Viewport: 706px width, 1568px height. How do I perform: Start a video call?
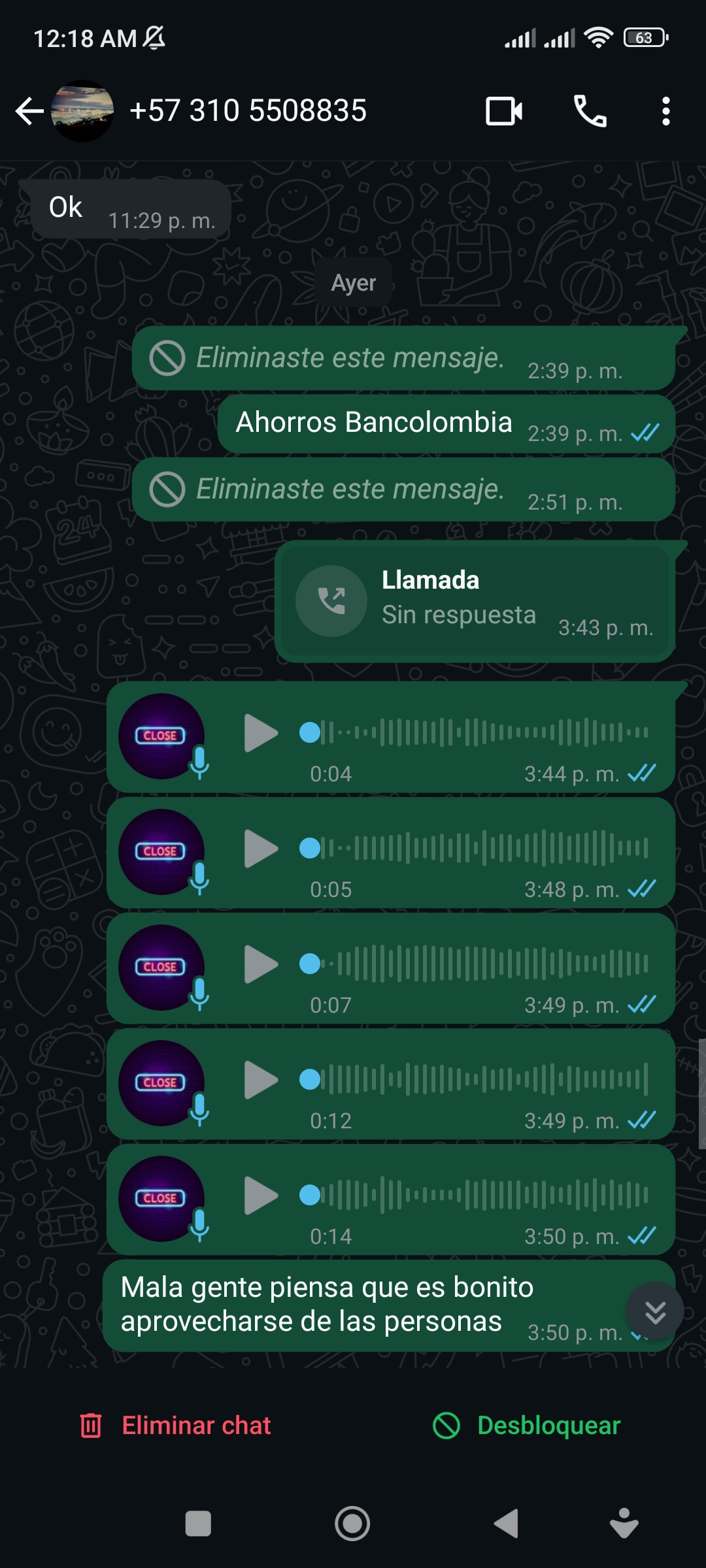click(504, 111)
